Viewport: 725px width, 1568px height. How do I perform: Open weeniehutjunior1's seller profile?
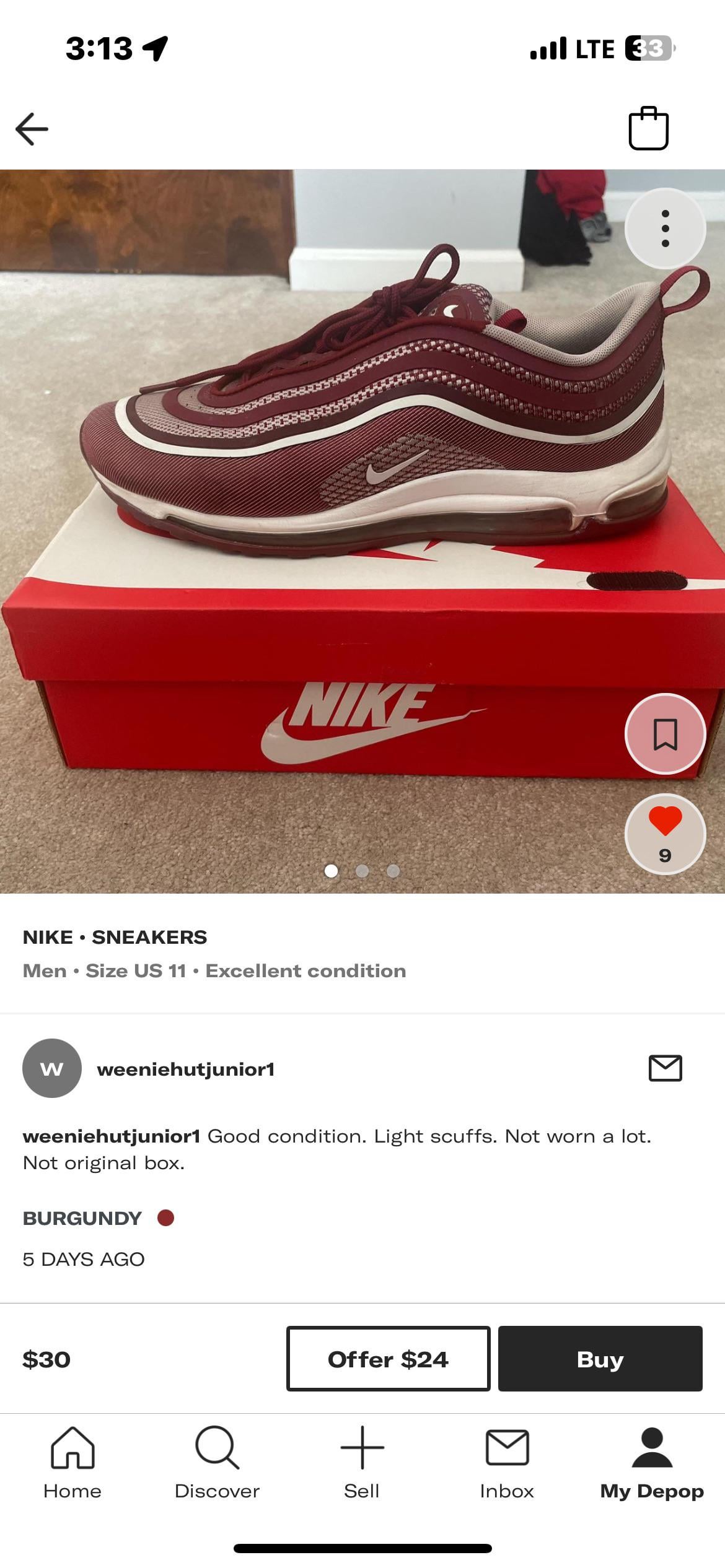point(185,1069)
